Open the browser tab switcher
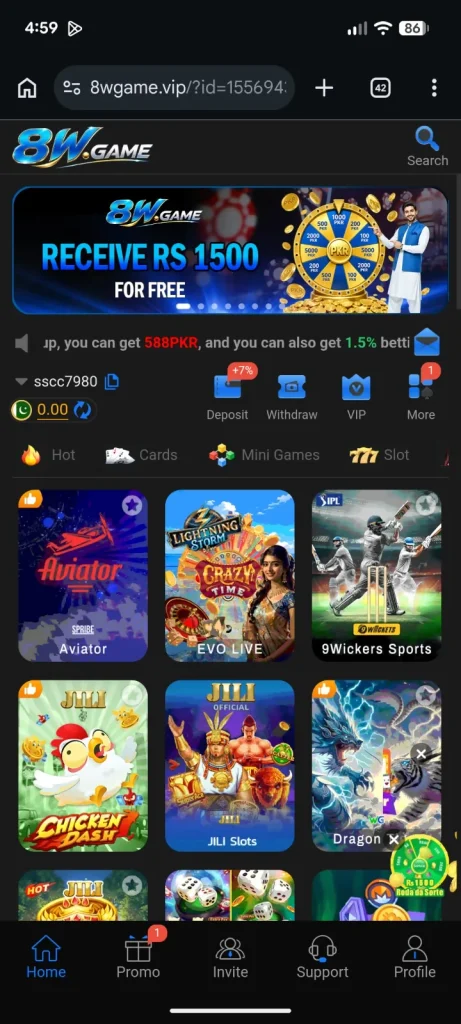Viewport: 461px width, 1024px height. click(381, 88)
